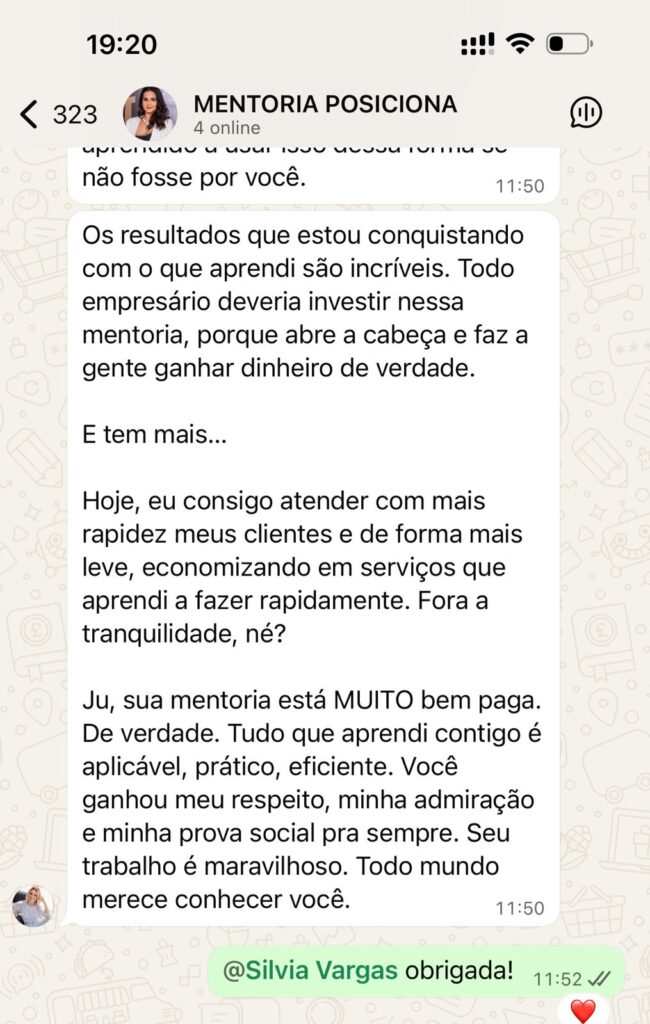This screenshot has height=1024, width=650.
Task: Open MENTORIA POSICIONA group info
Action: (x=324, y=105)
